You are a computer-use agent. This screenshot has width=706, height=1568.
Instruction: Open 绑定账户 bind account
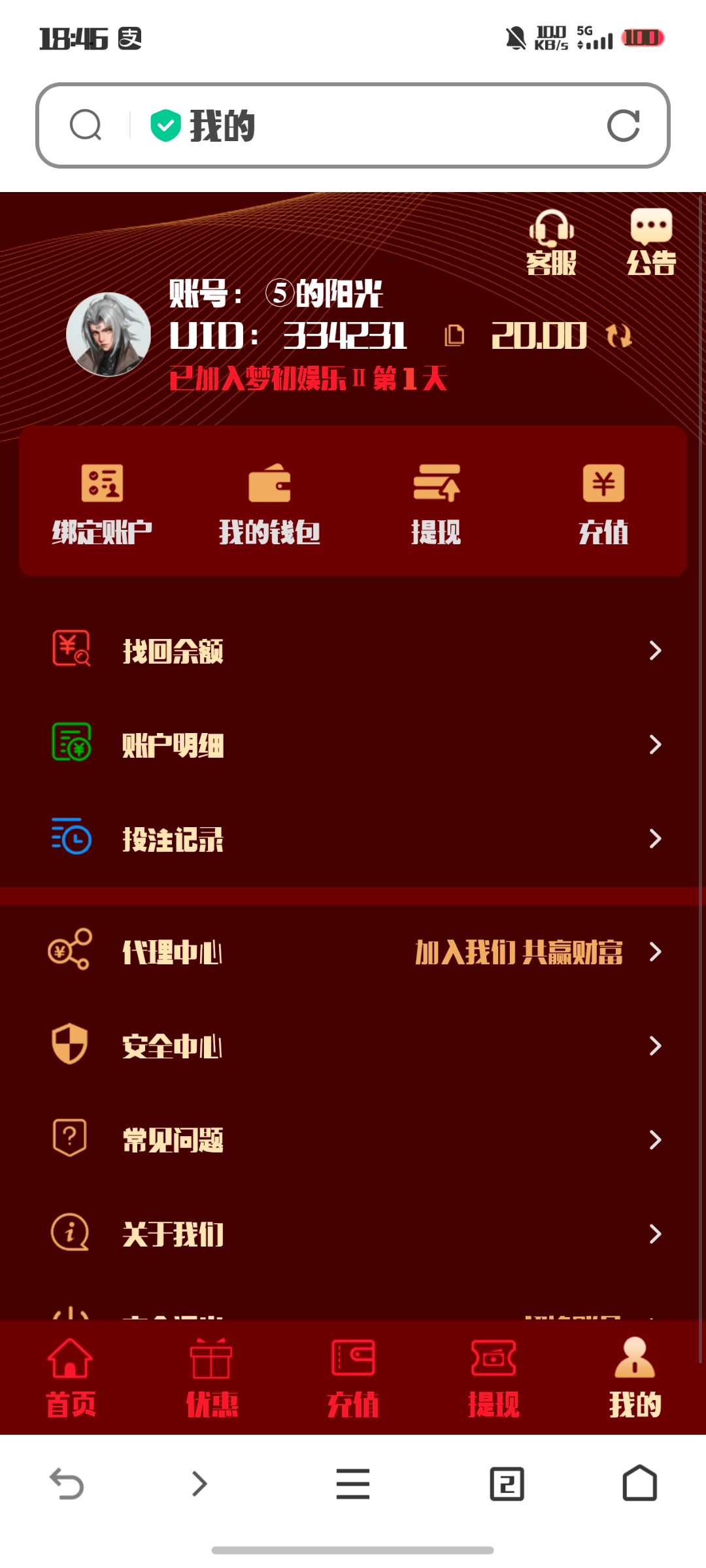point(102,503)
